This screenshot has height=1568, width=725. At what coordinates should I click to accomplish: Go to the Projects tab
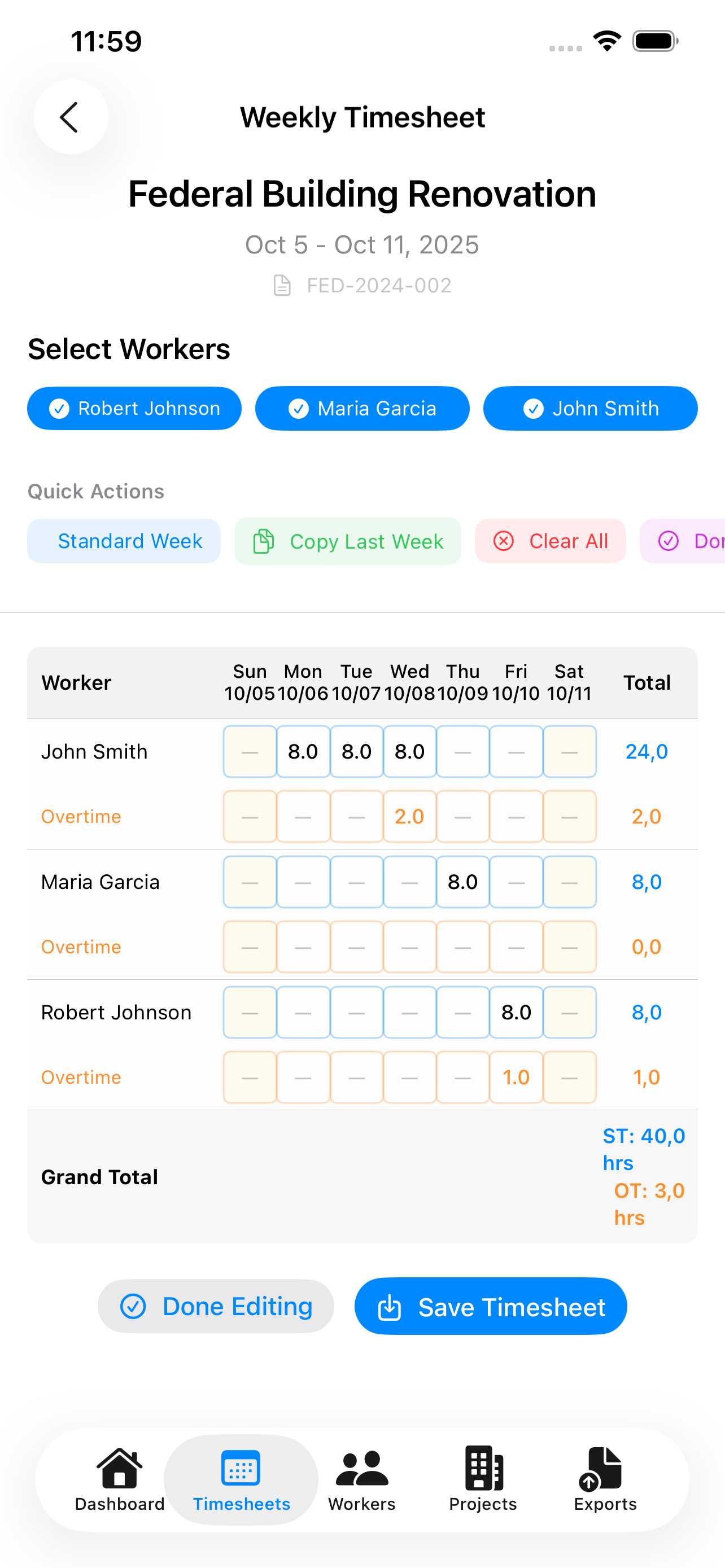click(483, 1479)
